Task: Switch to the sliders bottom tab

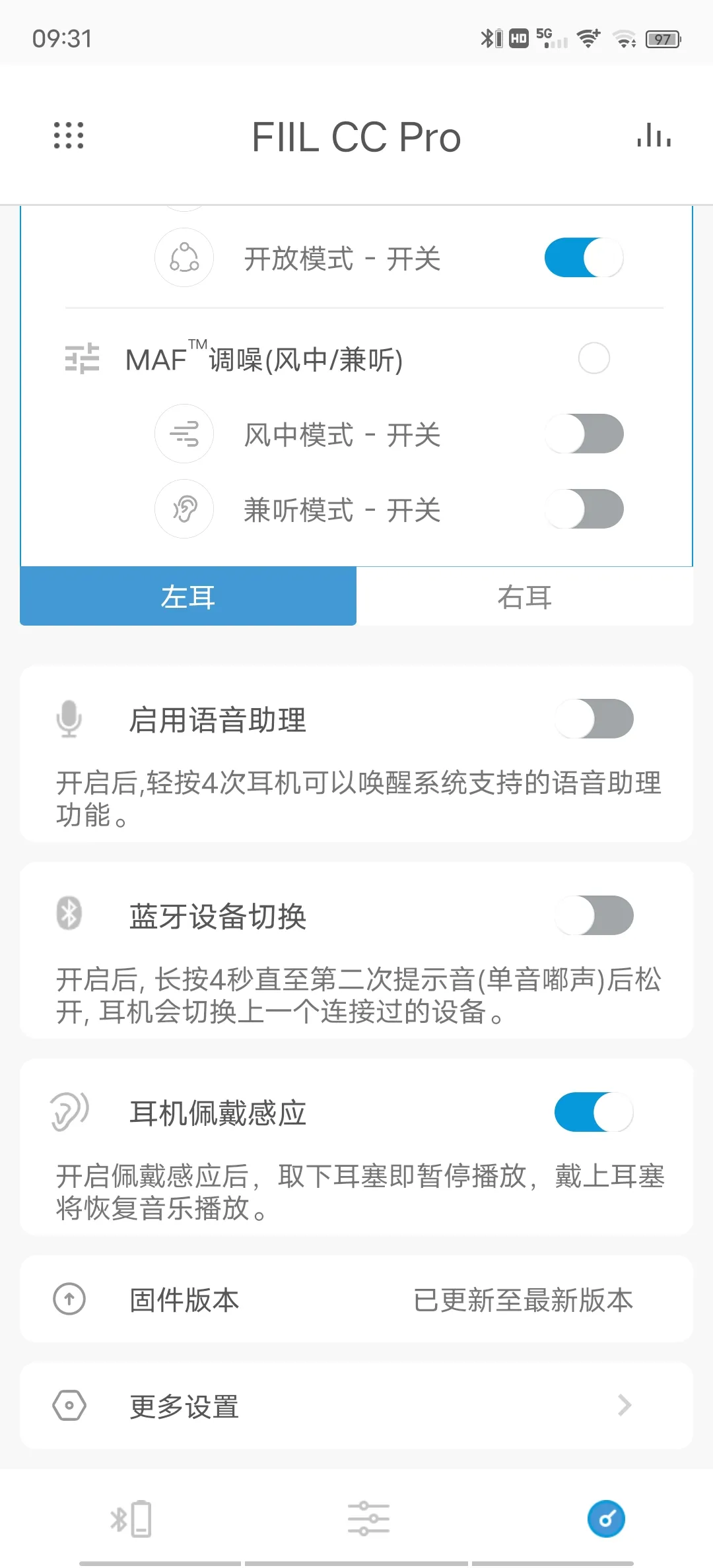Action: point(368,1519)
